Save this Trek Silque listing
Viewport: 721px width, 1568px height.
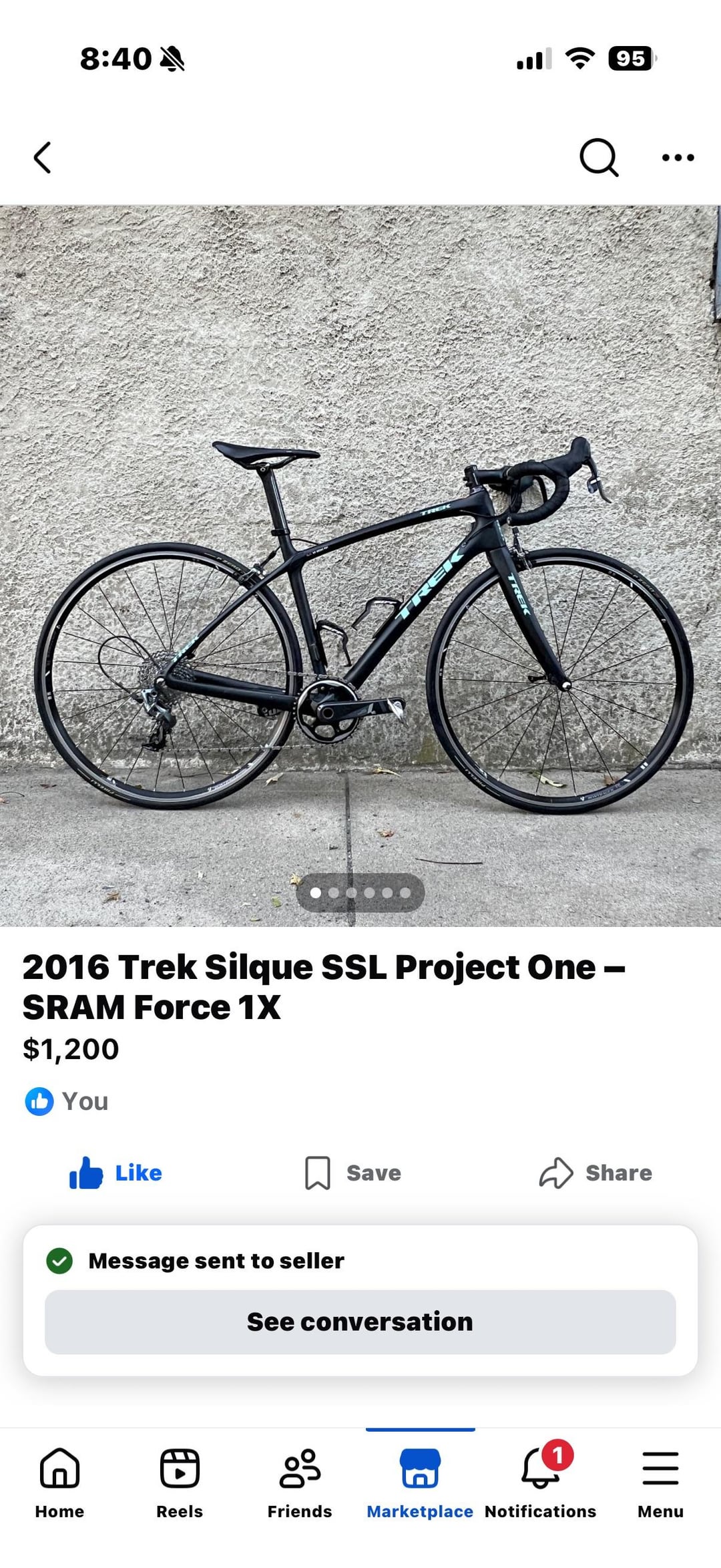pos(353,1173)
